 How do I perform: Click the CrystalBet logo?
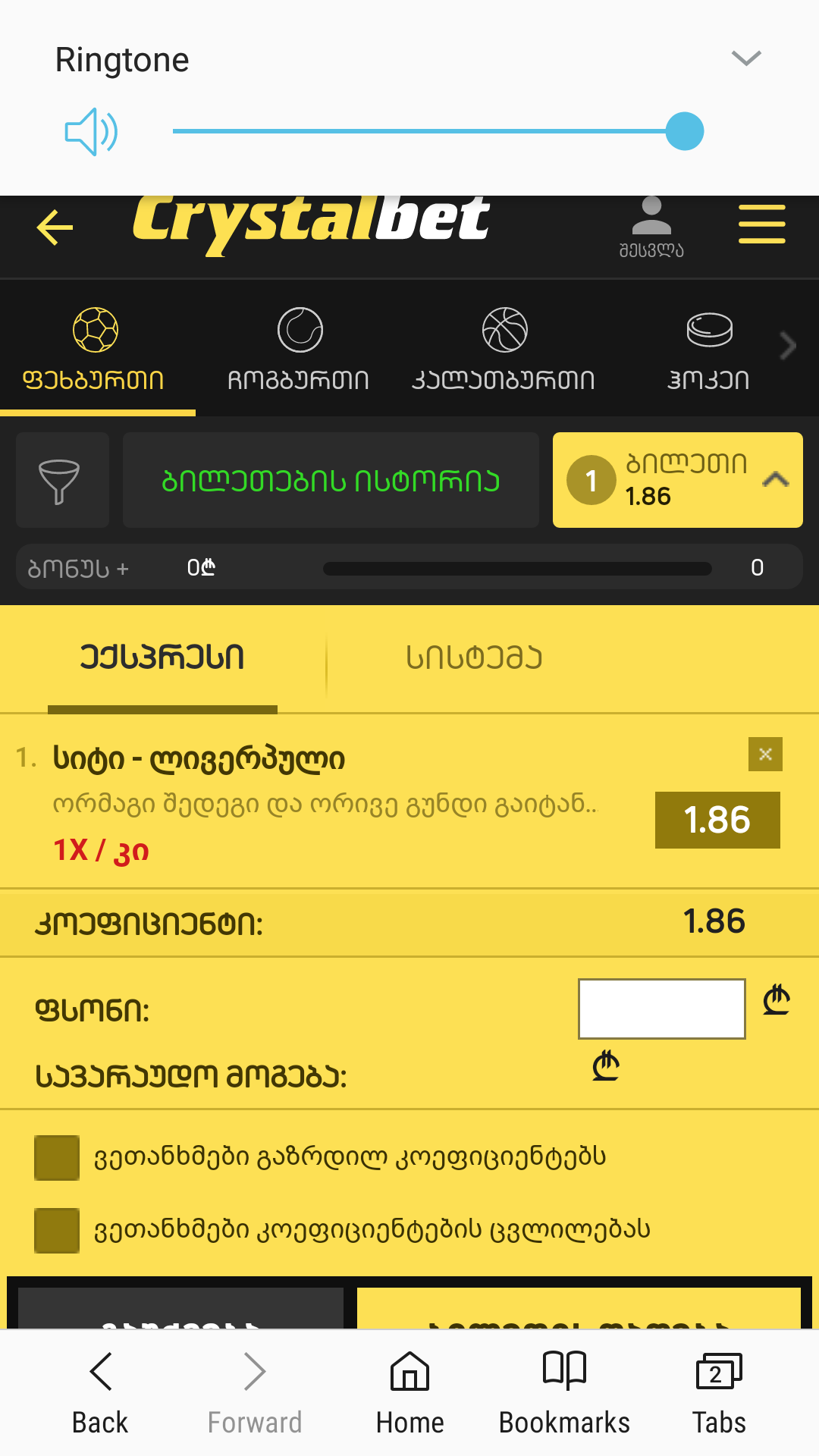[311, 221]
